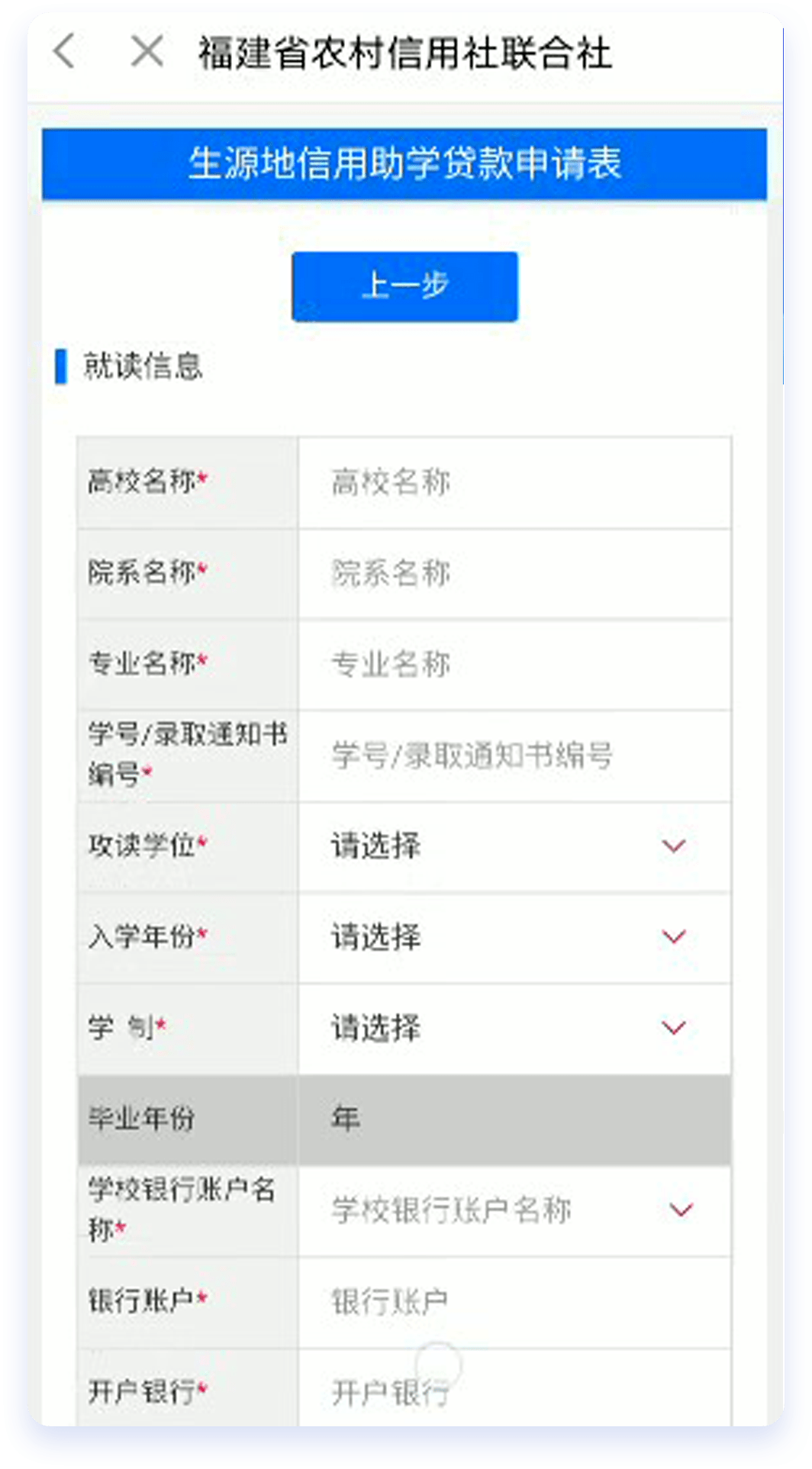Image resolution: width=812 pixels, height=1469 pixels.
Task: Choose 入学年份 from the dropdown
Action: [514, 936]
